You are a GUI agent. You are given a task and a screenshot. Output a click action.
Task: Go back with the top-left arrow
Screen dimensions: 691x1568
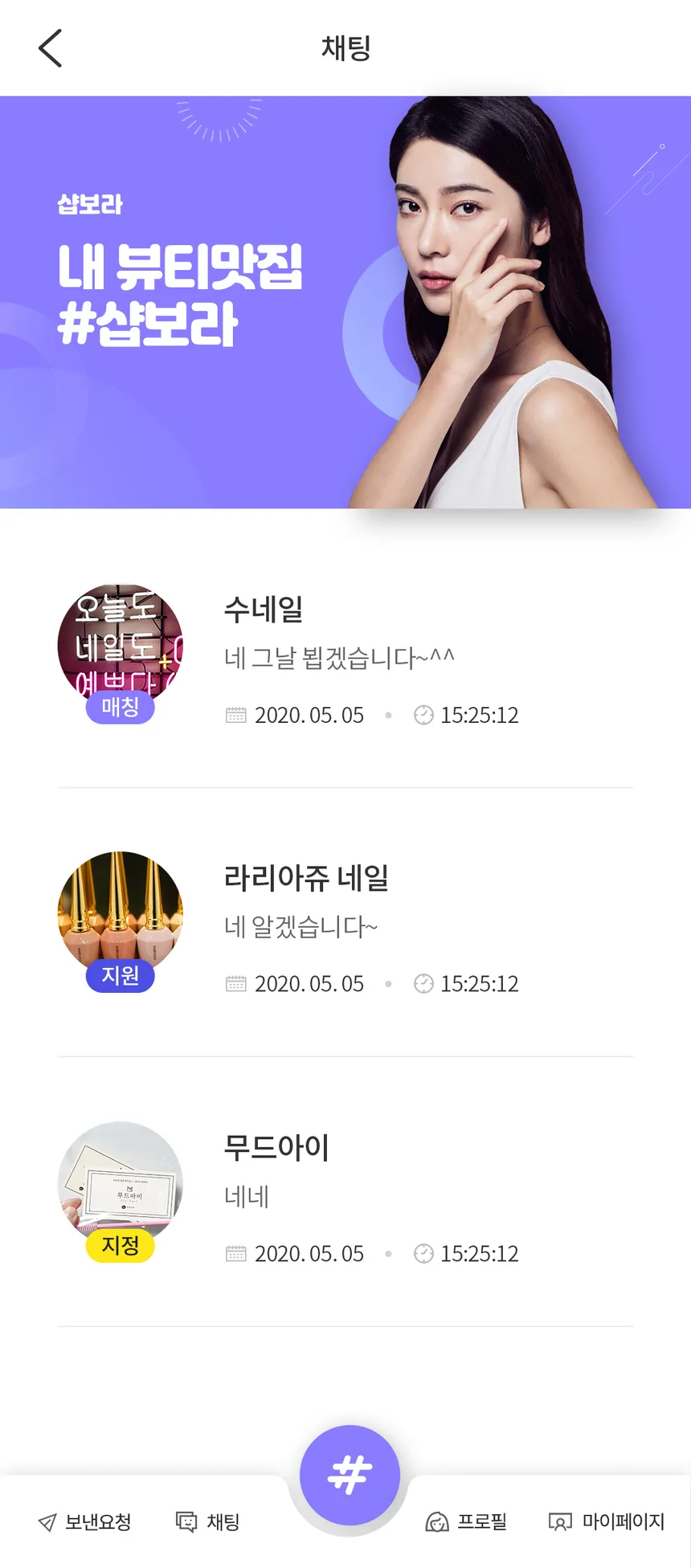point(50,48)
